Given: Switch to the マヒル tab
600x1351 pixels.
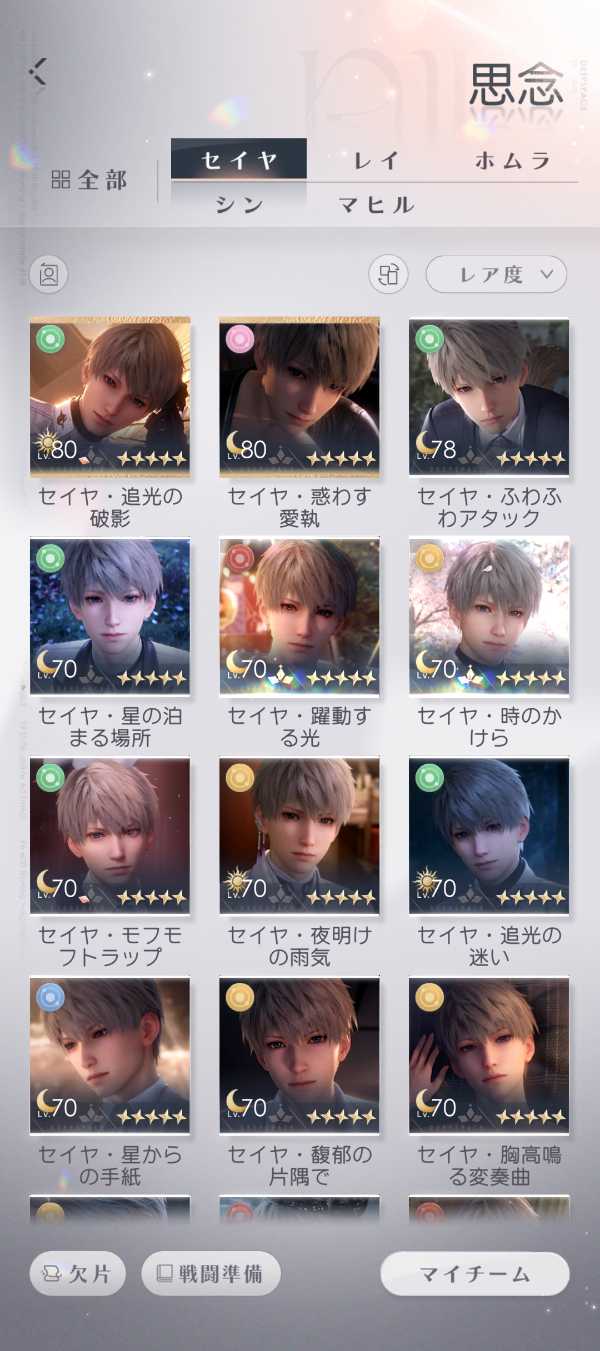Looking at the screenshot, I should [x=376, y=205].
